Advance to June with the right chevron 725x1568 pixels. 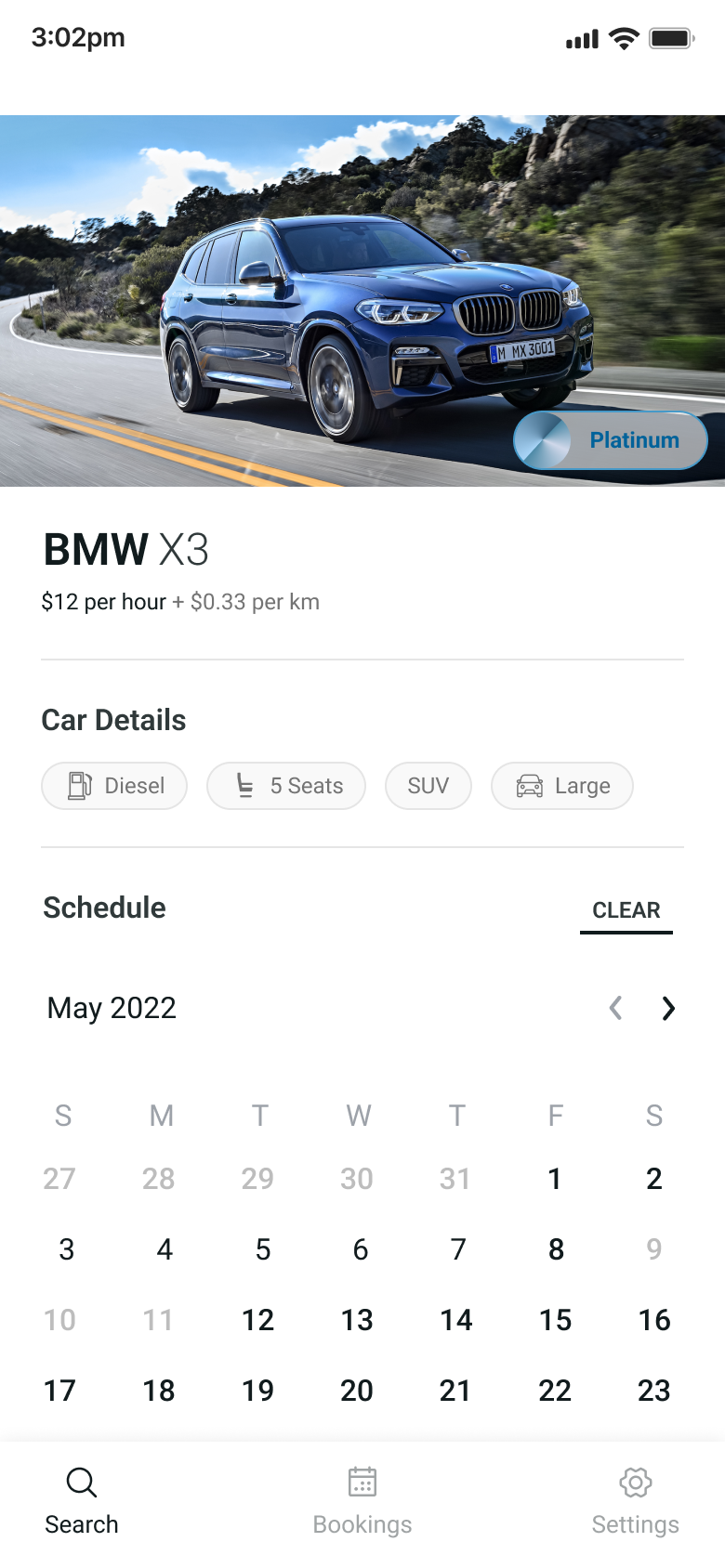[667, 1008]
